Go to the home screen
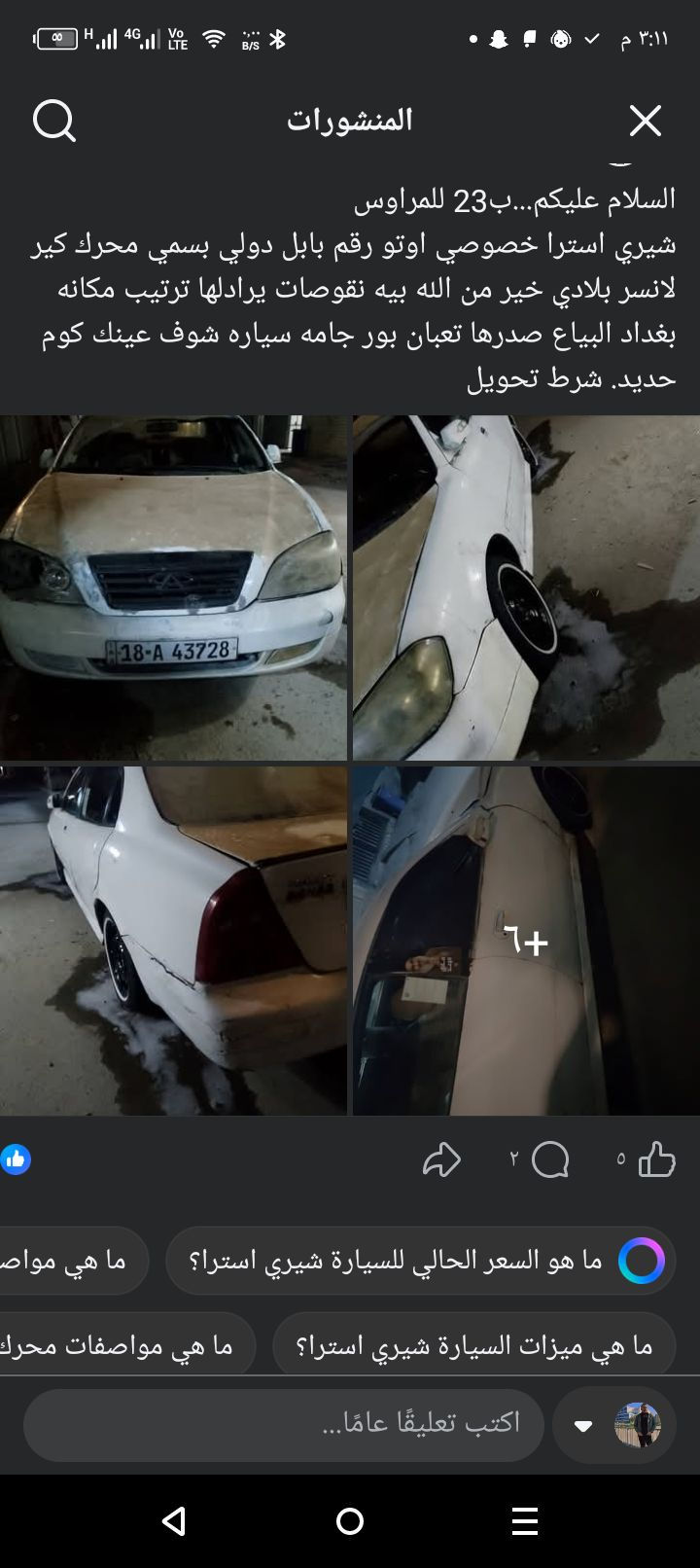This screenshot has width=700, height=1568. [350, 1521]
